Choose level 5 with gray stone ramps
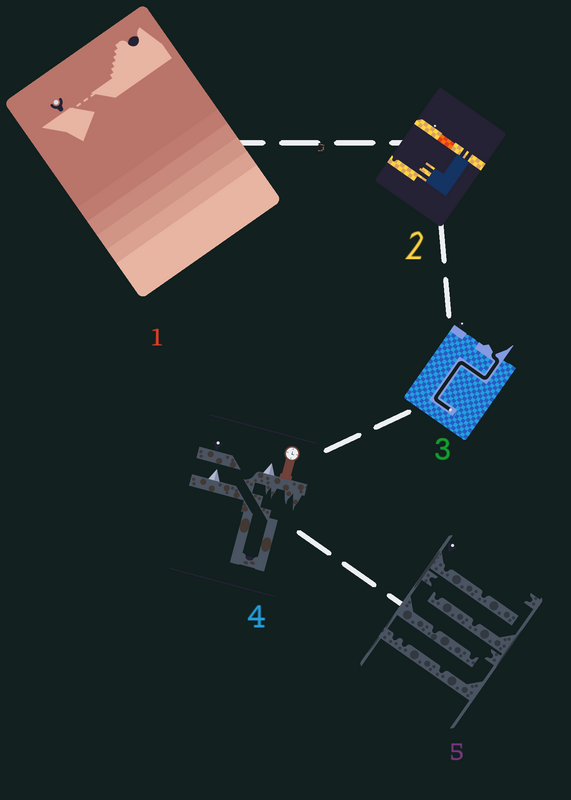 (x=452, y=632)
